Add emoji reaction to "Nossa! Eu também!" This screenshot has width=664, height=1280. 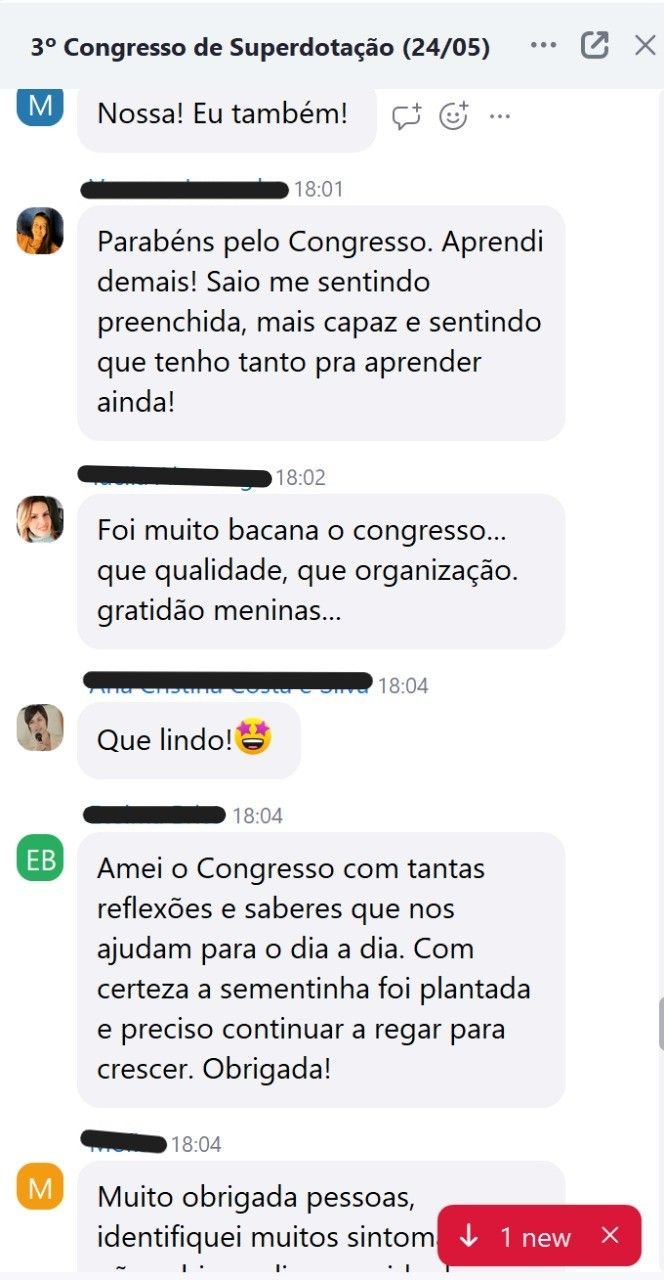tap(454, 117)
